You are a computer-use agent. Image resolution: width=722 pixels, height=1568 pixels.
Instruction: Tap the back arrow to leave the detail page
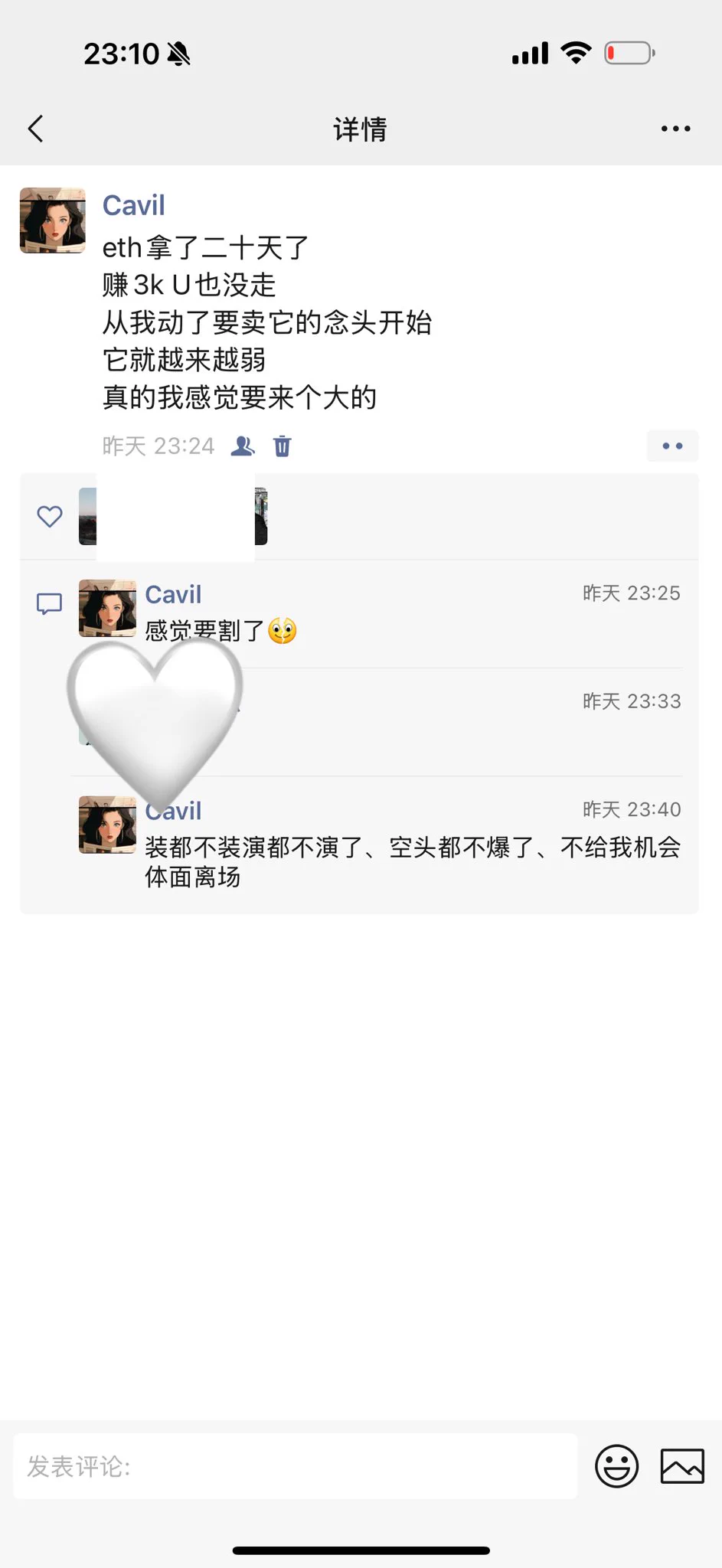35,128
